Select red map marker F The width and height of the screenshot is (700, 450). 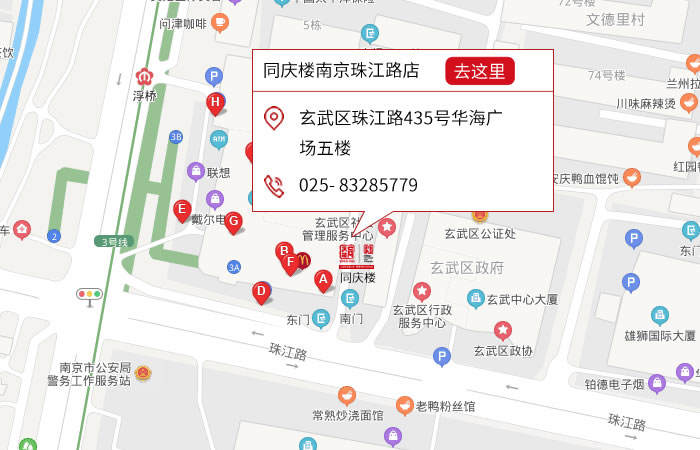pos(292,264)
